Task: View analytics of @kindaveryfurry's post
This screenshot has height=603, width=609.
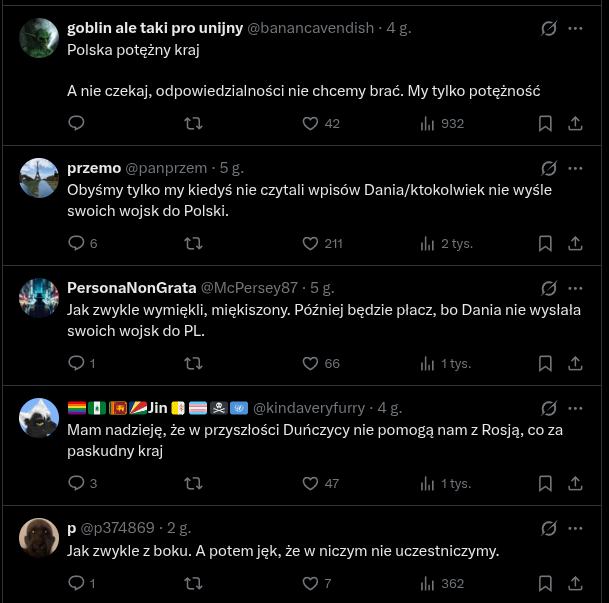Action: pyautogui.click(x=429, y=483)
